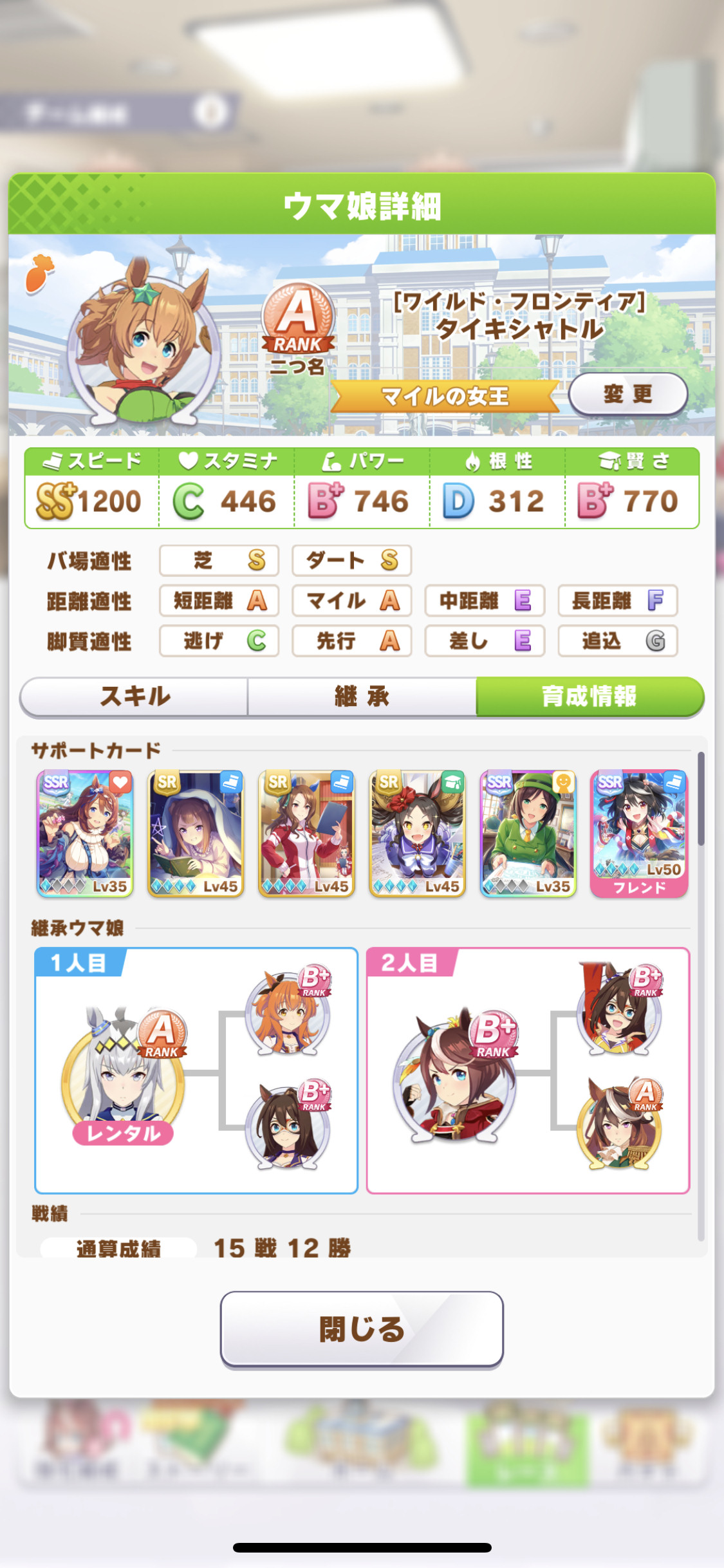Viewport: 724px width, 1568px height.
Task: Tap the carrot icon on the portrait
Action: [x=39, y=274]
